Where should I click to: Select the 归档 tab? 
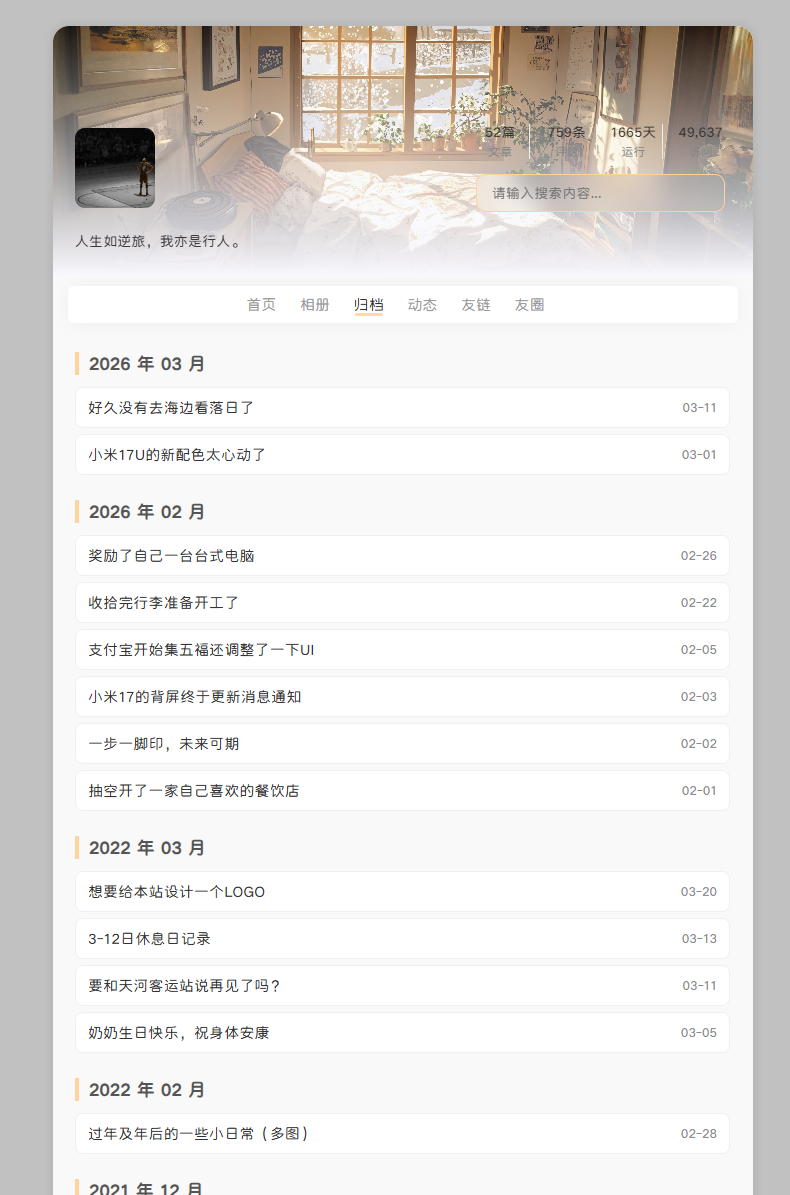coord(368,305)
